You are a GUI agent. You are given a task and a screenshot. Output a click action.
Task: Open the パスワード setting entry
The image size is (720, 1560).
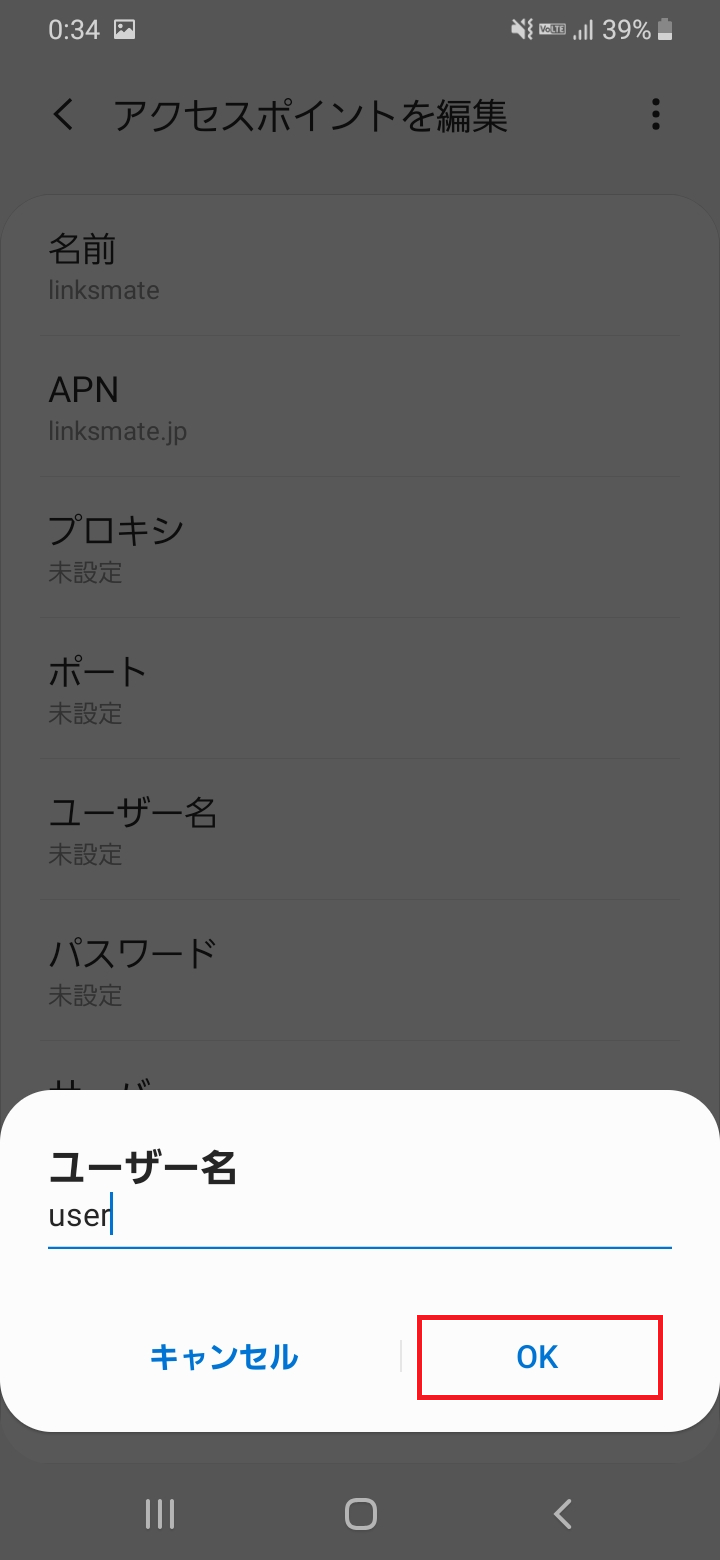360,970
